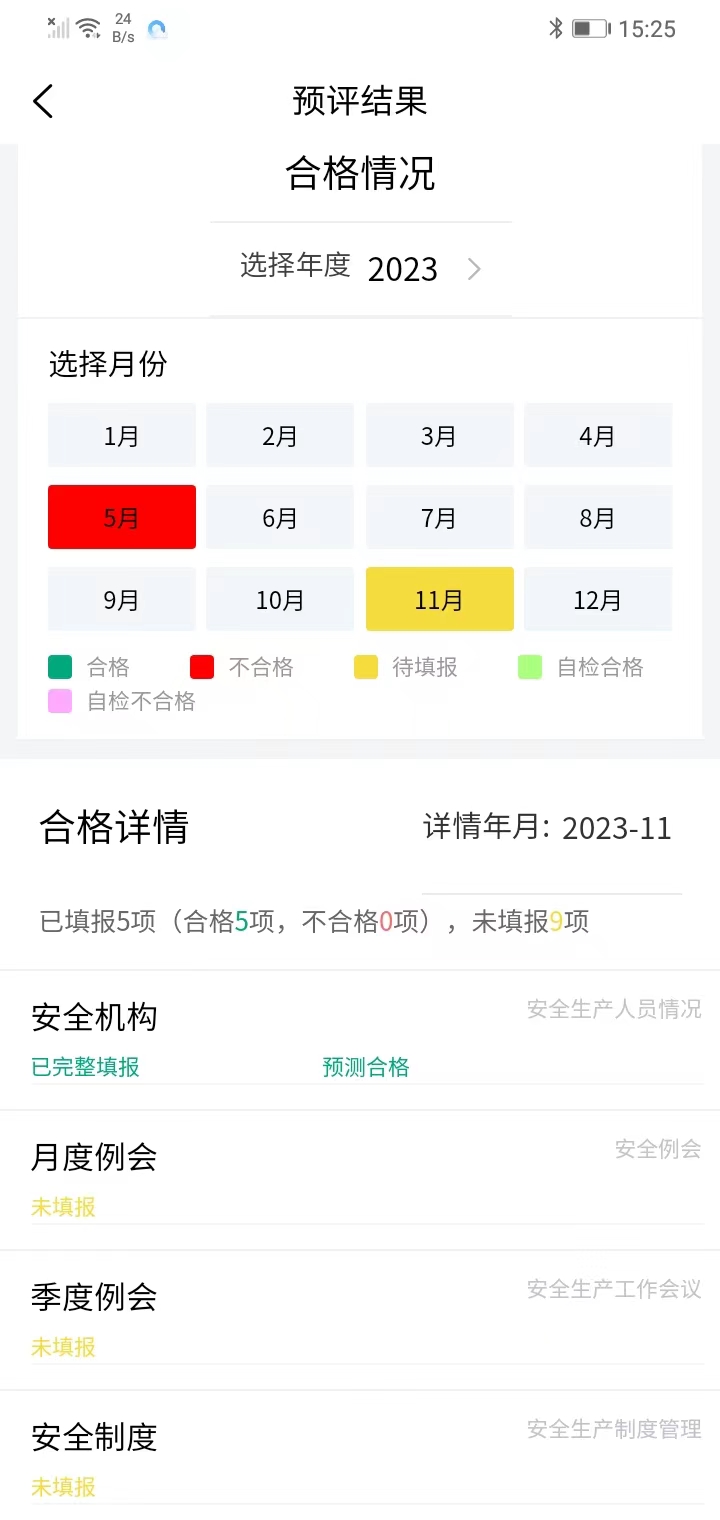This screenshot has width=720, height=1520.
Task: Tap 未填报 under 安全制度
Action: [63, 1487]
